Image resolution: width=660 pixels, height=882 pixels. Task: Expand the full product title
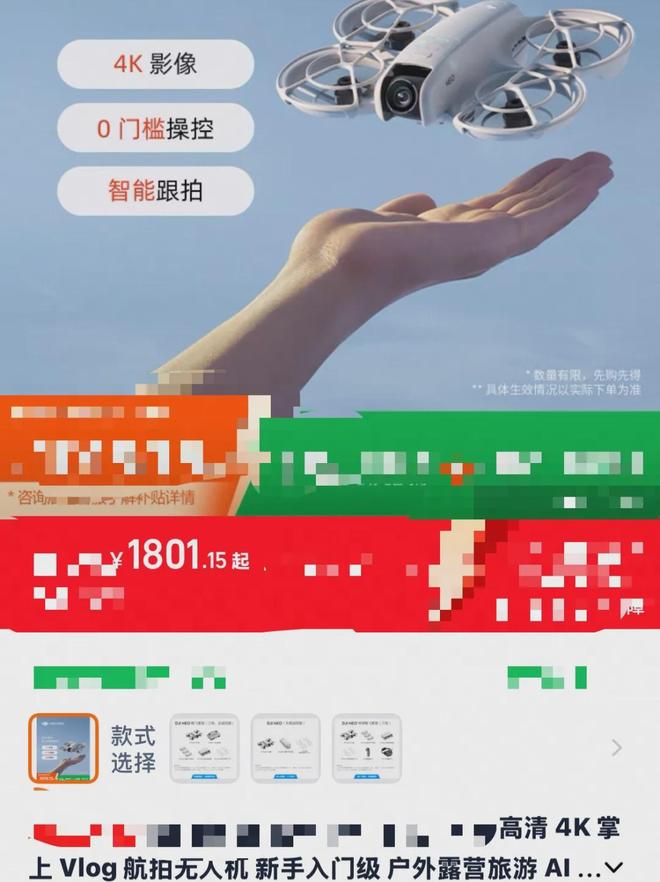click(x=614, y=867)
